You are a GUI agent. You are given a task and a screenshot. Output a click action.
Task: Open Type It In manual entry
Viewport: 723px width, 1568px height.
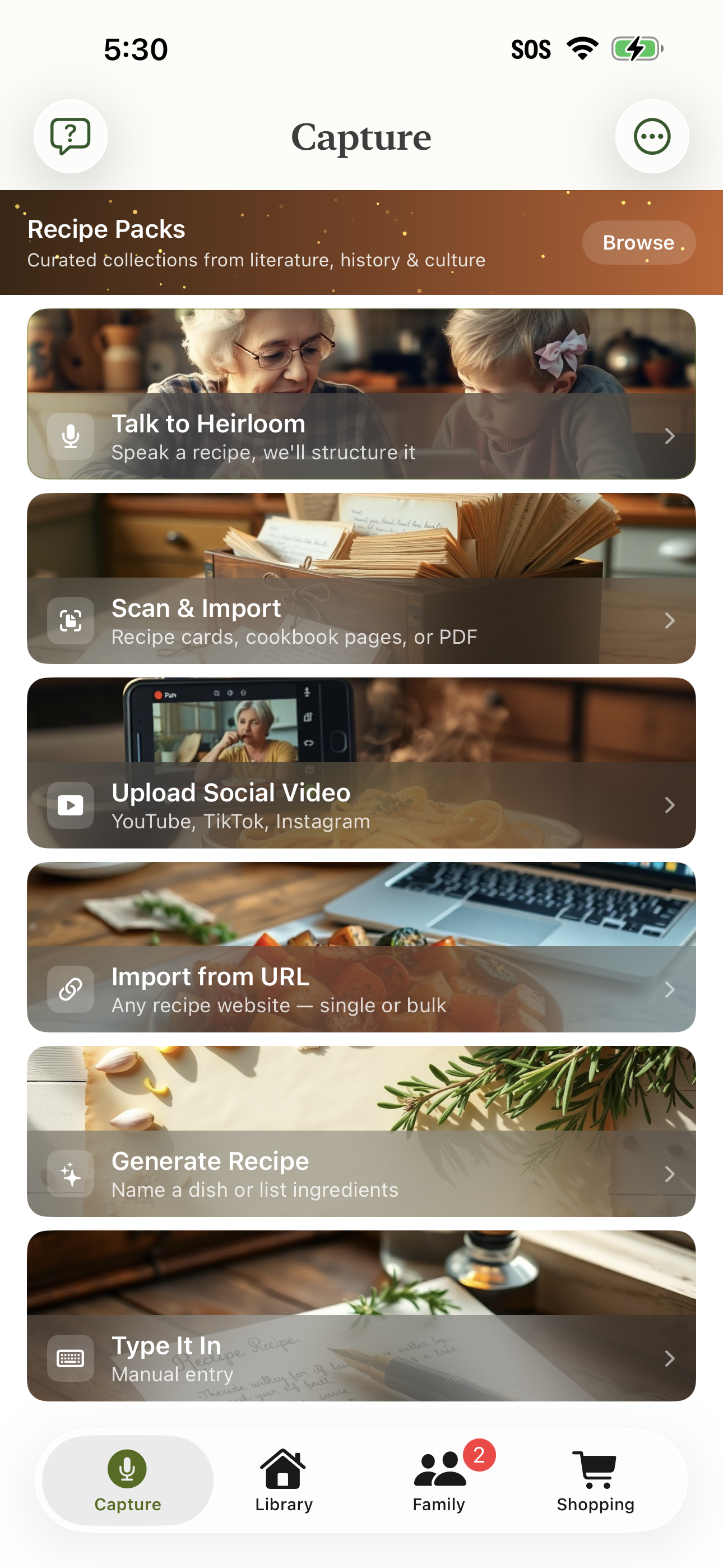click(361, 1358)
